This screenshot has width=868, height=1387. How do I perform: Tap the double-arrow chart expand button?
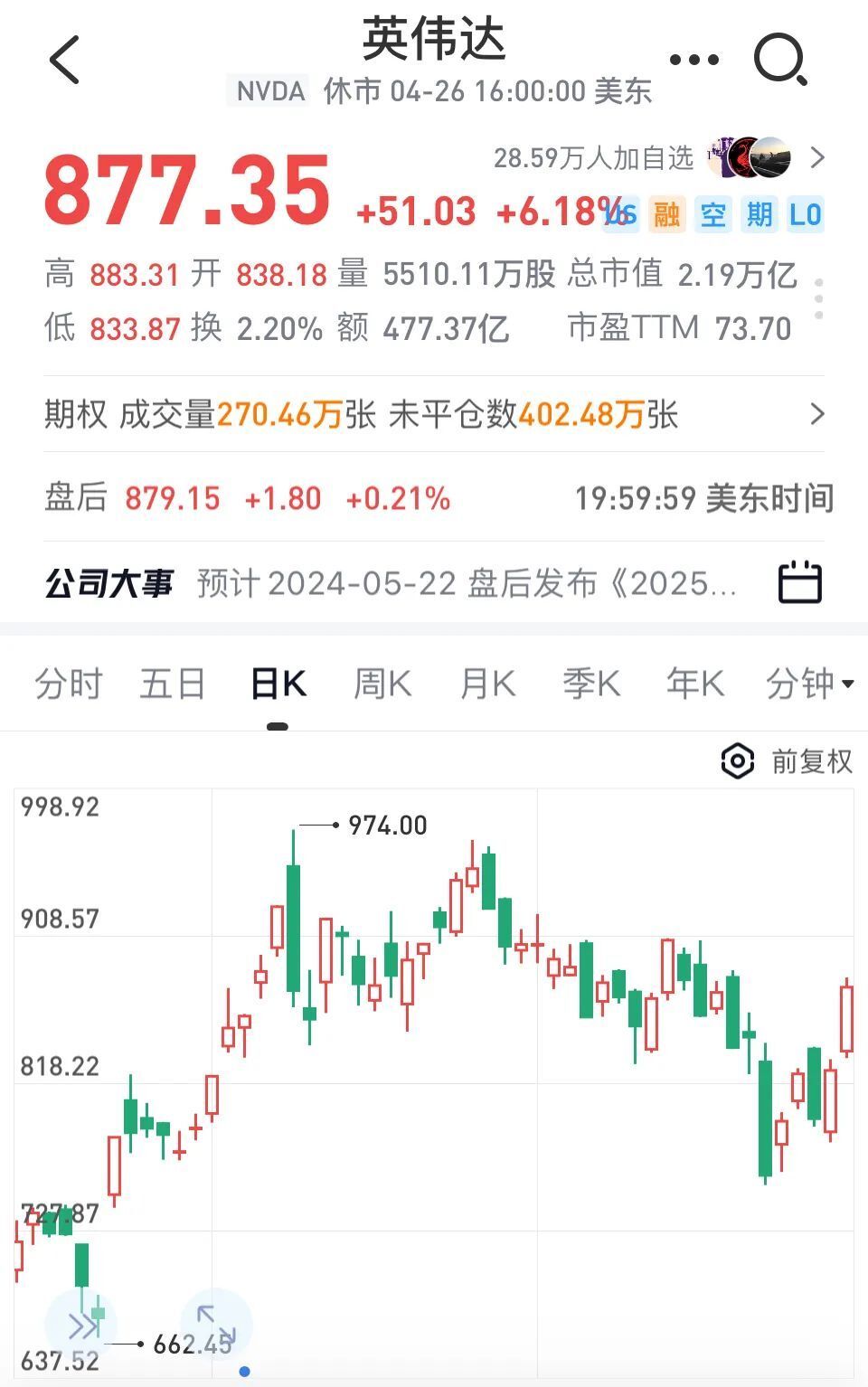click(x=83, y=1326)
